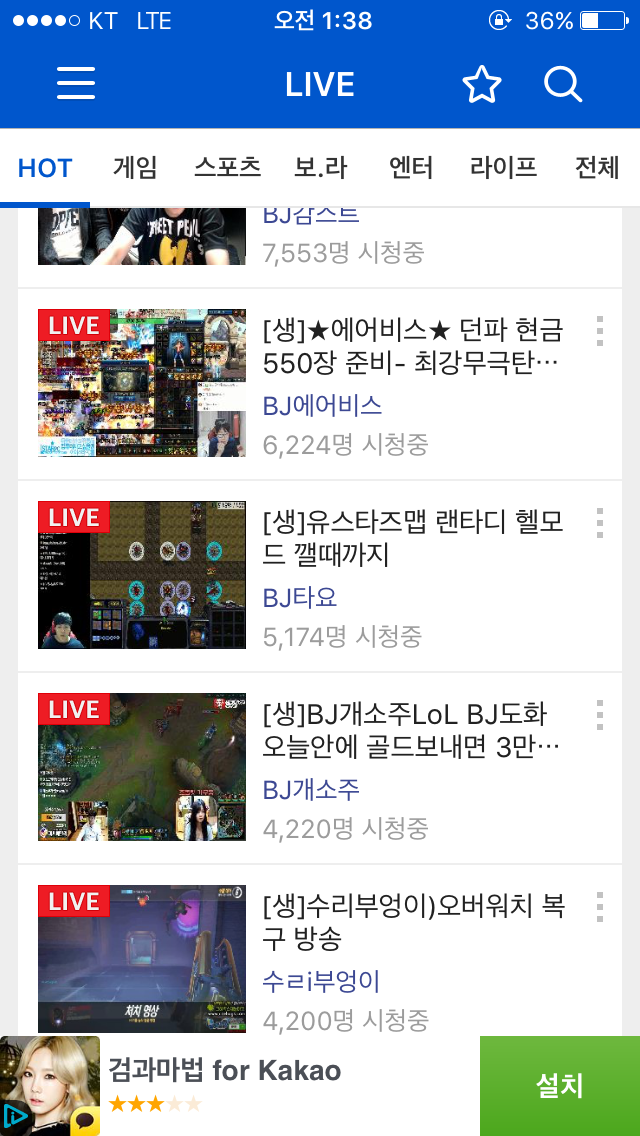The height and width of the screenshot is (1136, 640).
Task: Select the HOT tab
Action: coord(45,168)
